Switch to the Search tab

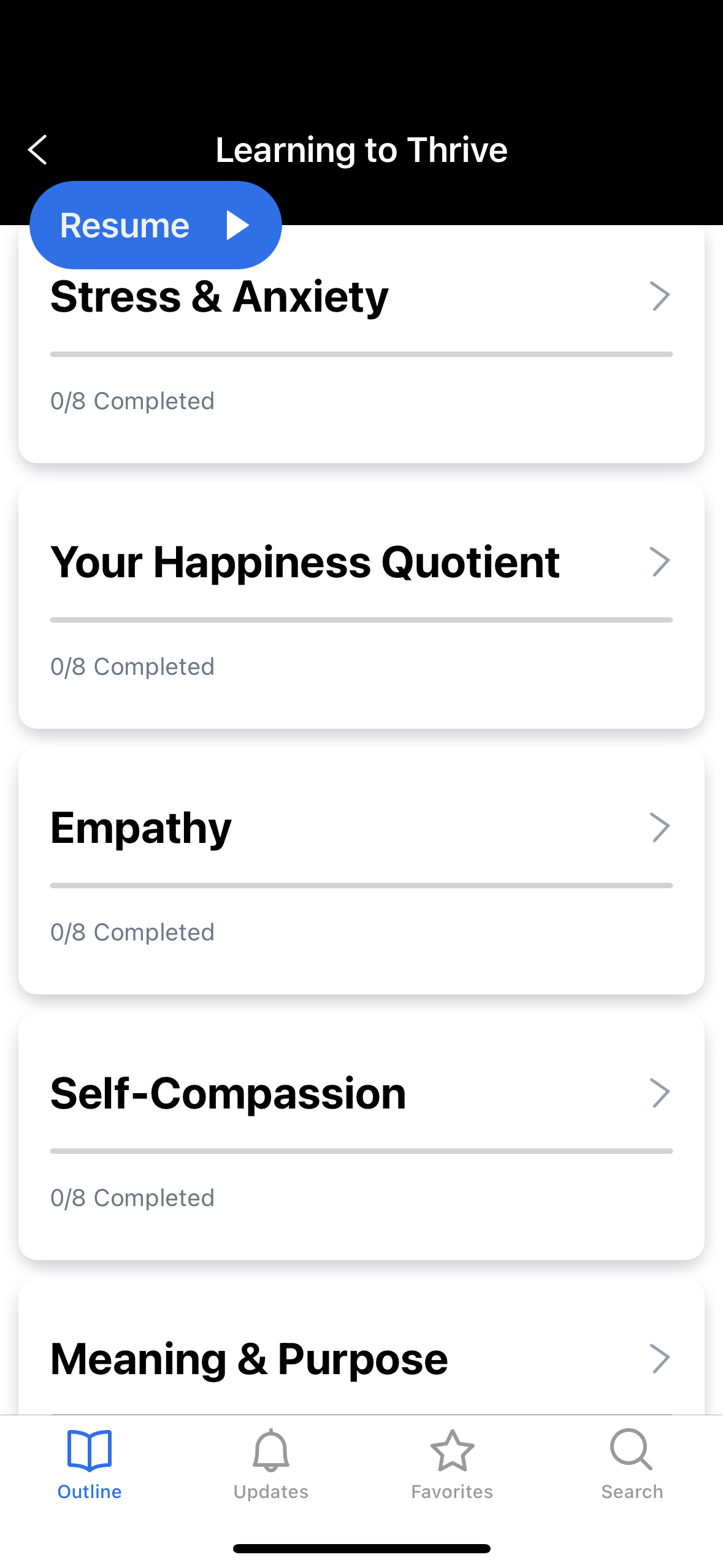632,1465
